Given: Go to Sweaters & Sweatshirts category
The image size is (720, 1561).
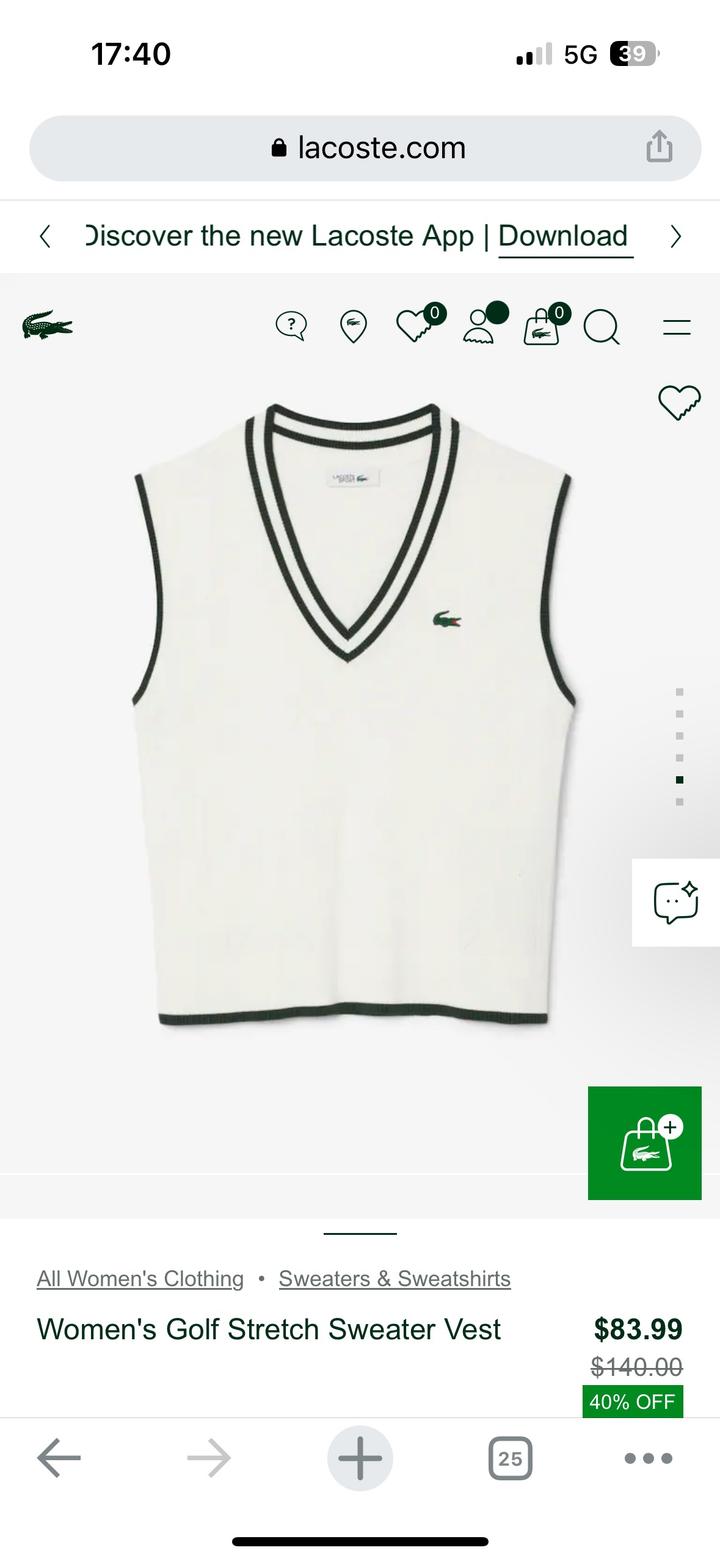Looking at the screenshot, I should click(x=394, y=1279).
